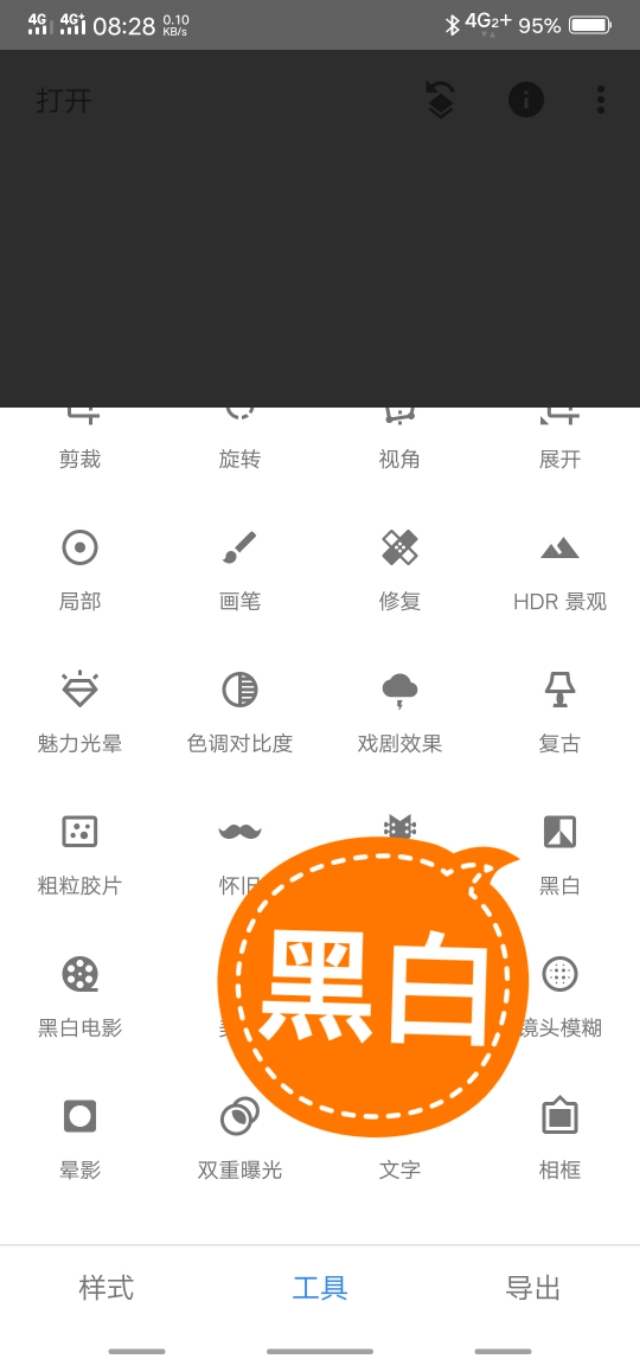
Task: Open the 修复 healing tool
Action: [400, 568]
